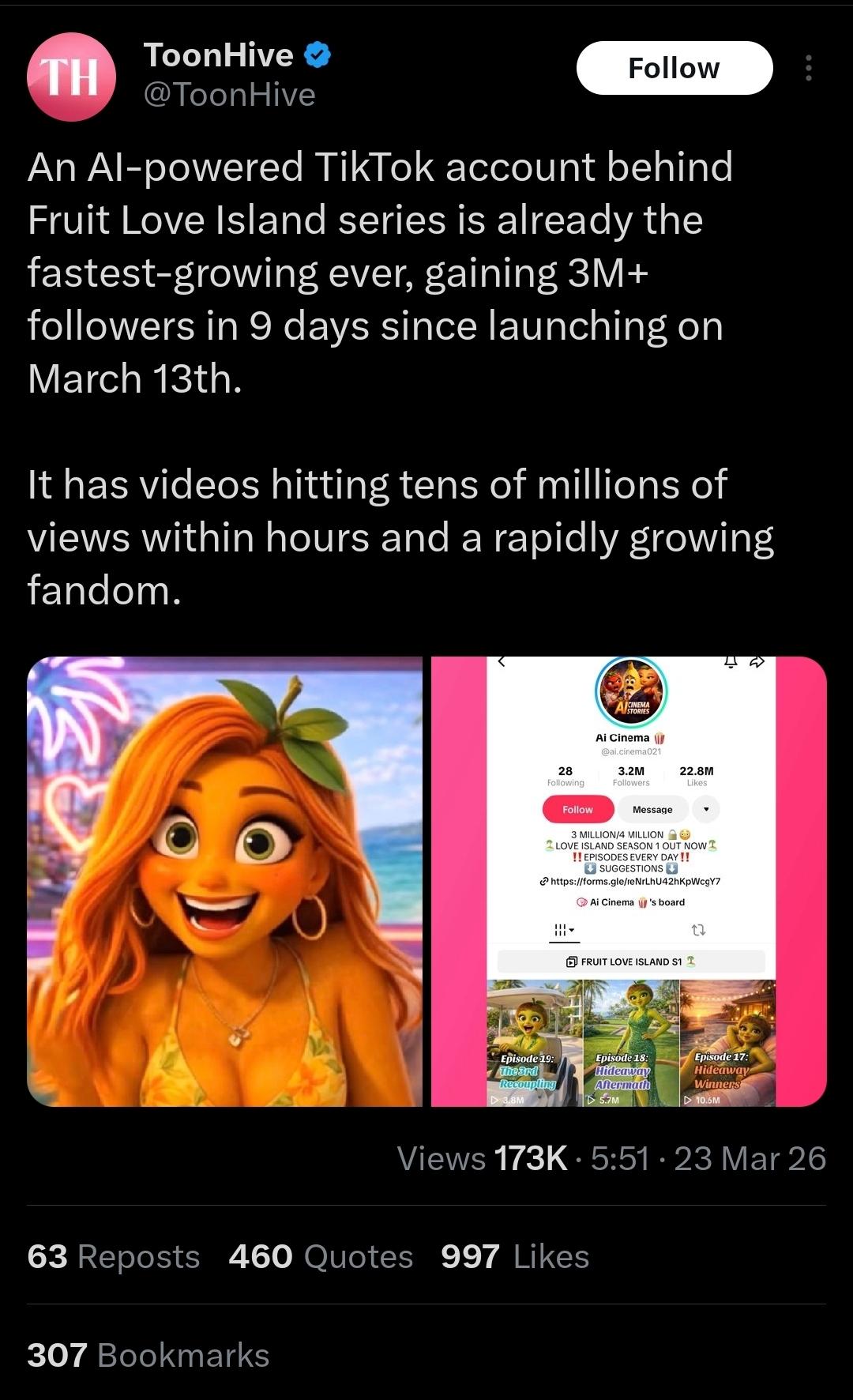Viewport: 853px width, 1400px height.
Task: Open the orange character image
Action: (225, 881)
